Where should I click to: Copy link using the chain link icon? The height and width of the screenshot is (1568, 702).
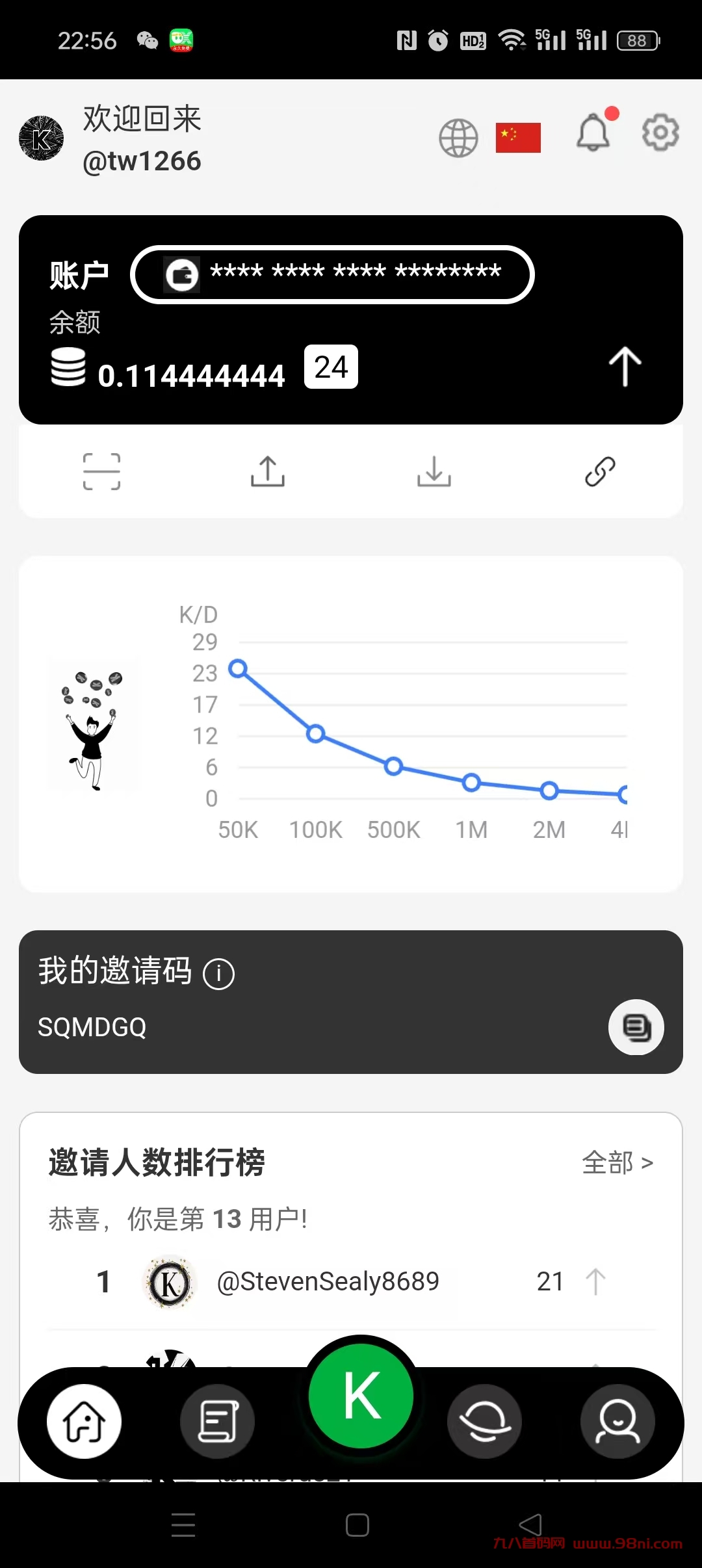(x=599, y=470)
